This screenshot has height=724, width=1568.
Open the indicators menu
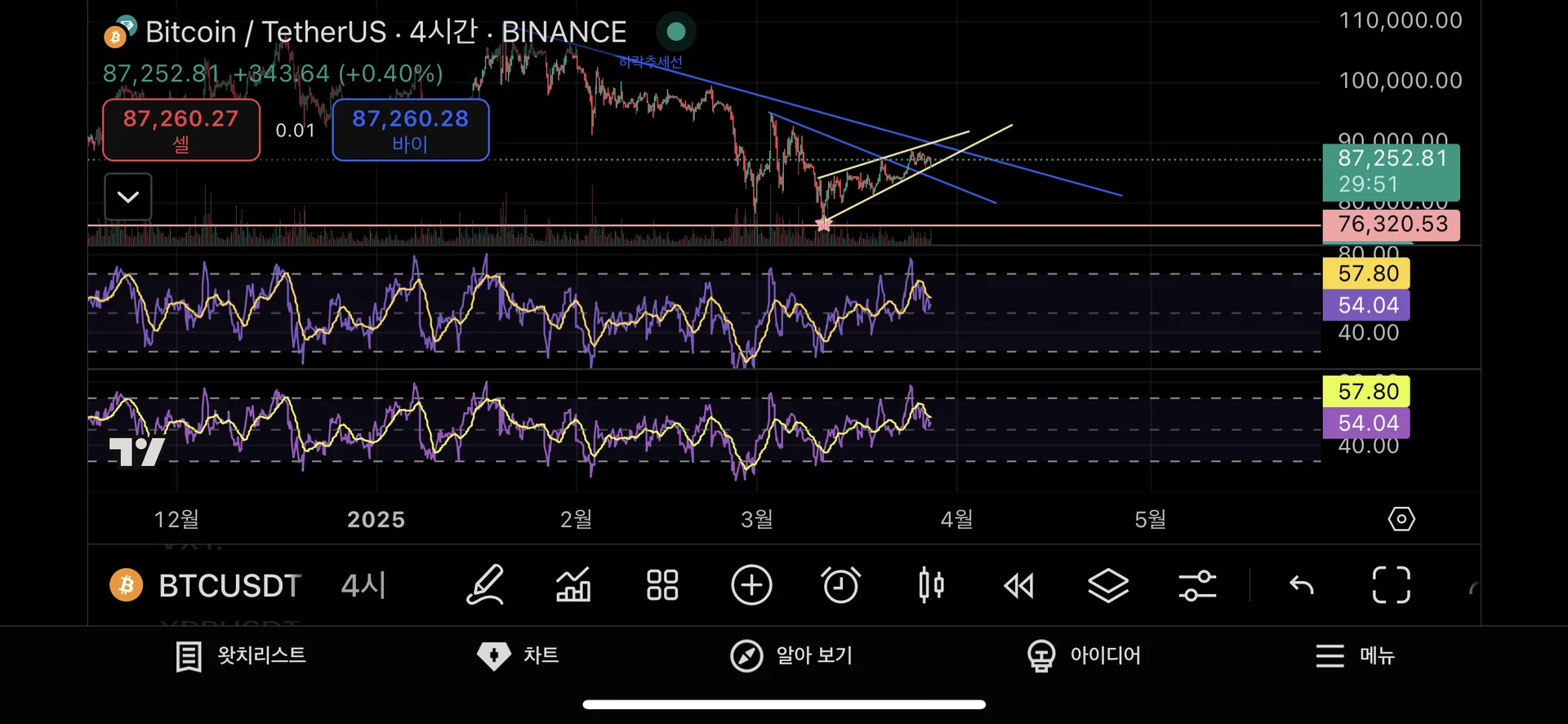tap(573, 585)
